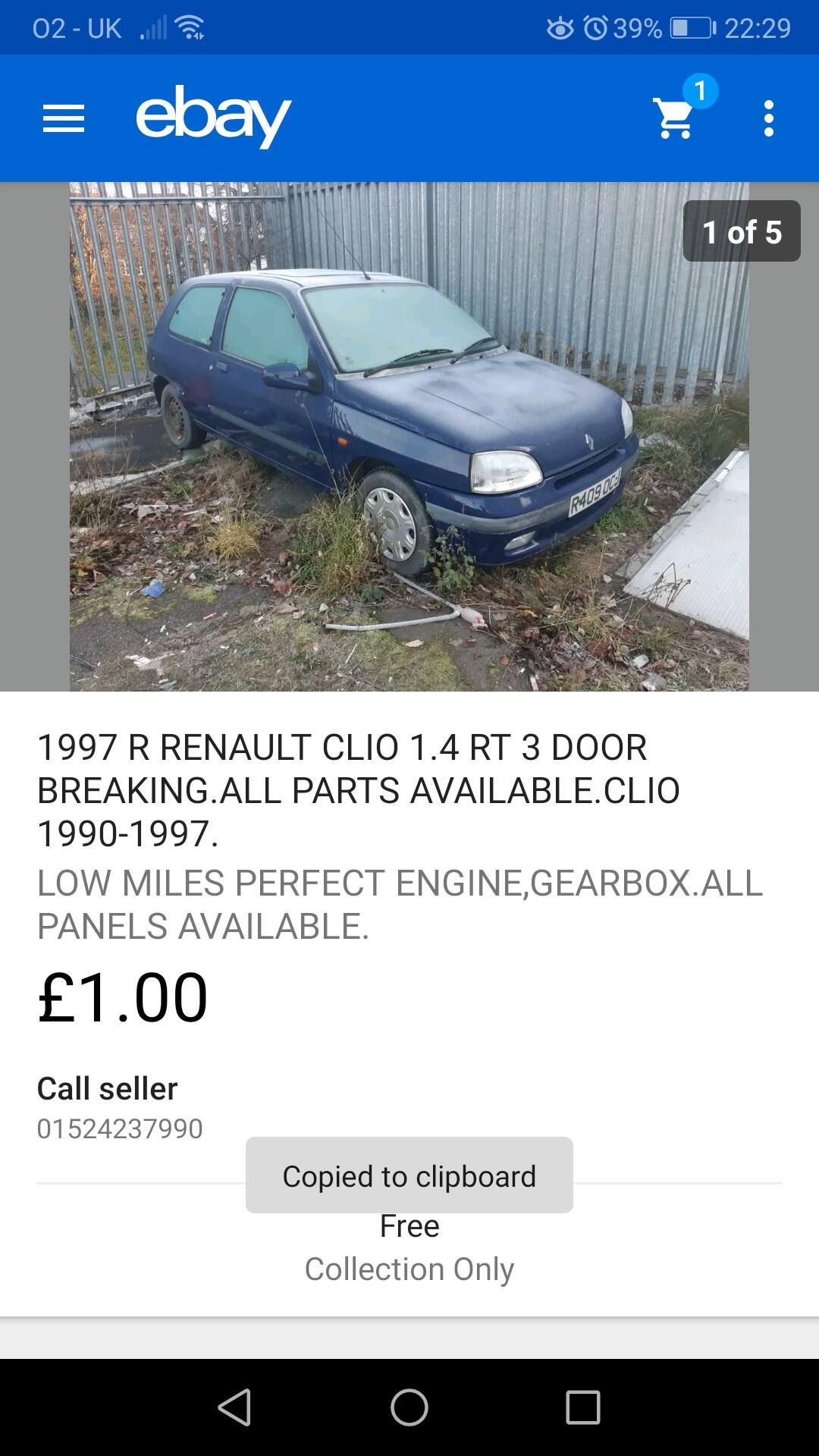Open the Renault Clio listing photo
The image size is (819, 1456).
point(409,437)
